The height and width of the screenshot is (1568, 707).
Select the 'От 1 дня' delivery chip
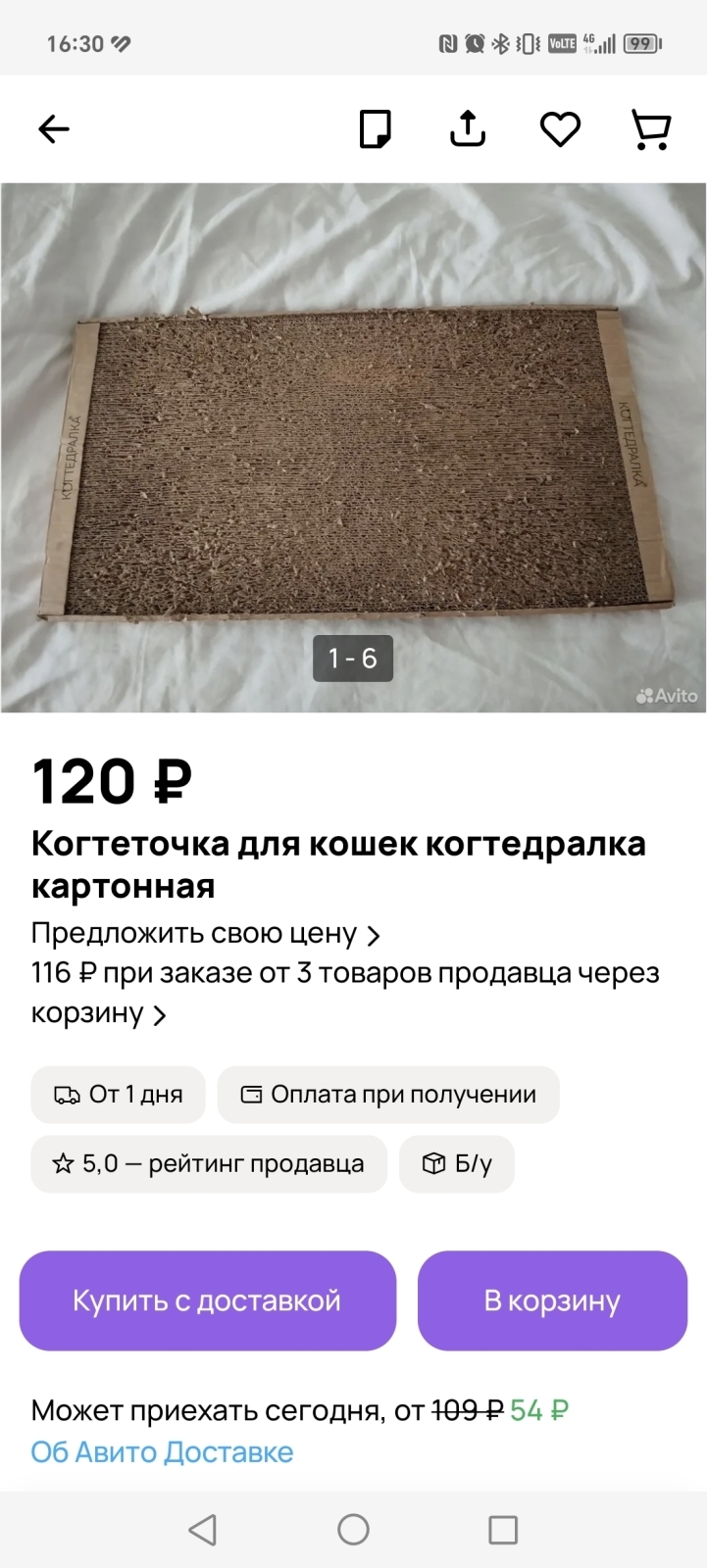(x=119, y=1095)
